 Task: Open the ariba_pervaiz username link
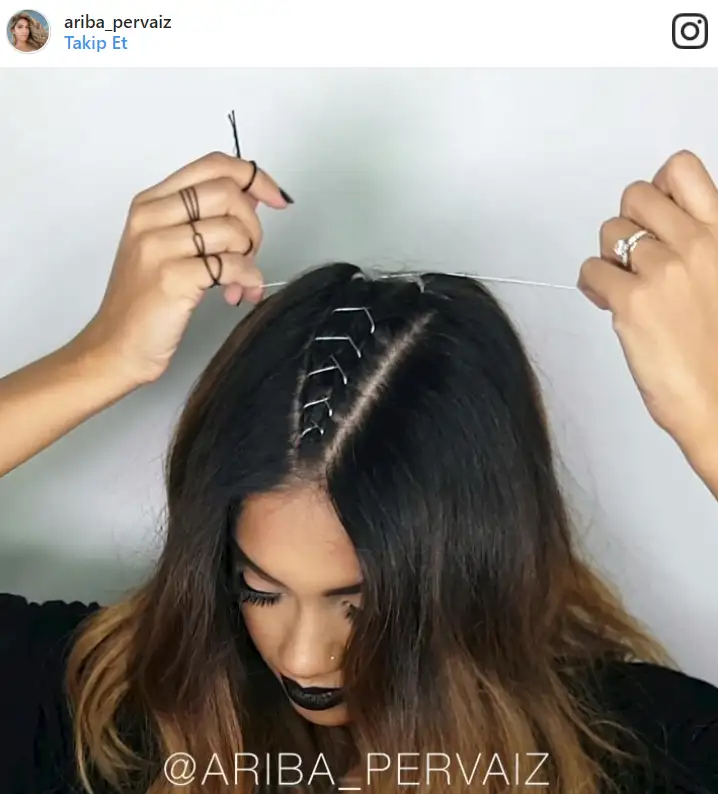[x=117, y=22]
